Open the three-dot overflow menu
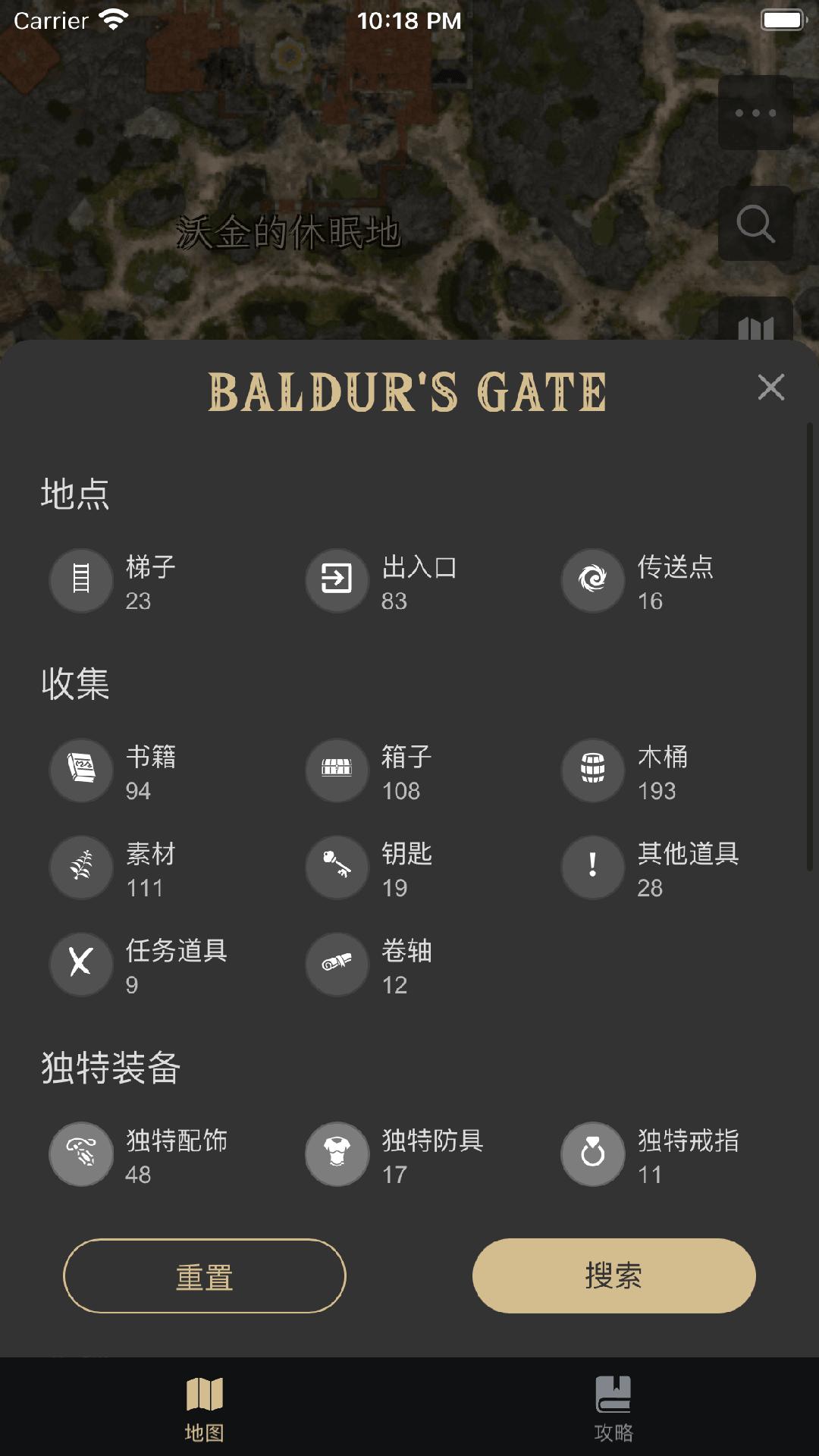Viewport: 819px width, 1456px height. coord(755,113)
